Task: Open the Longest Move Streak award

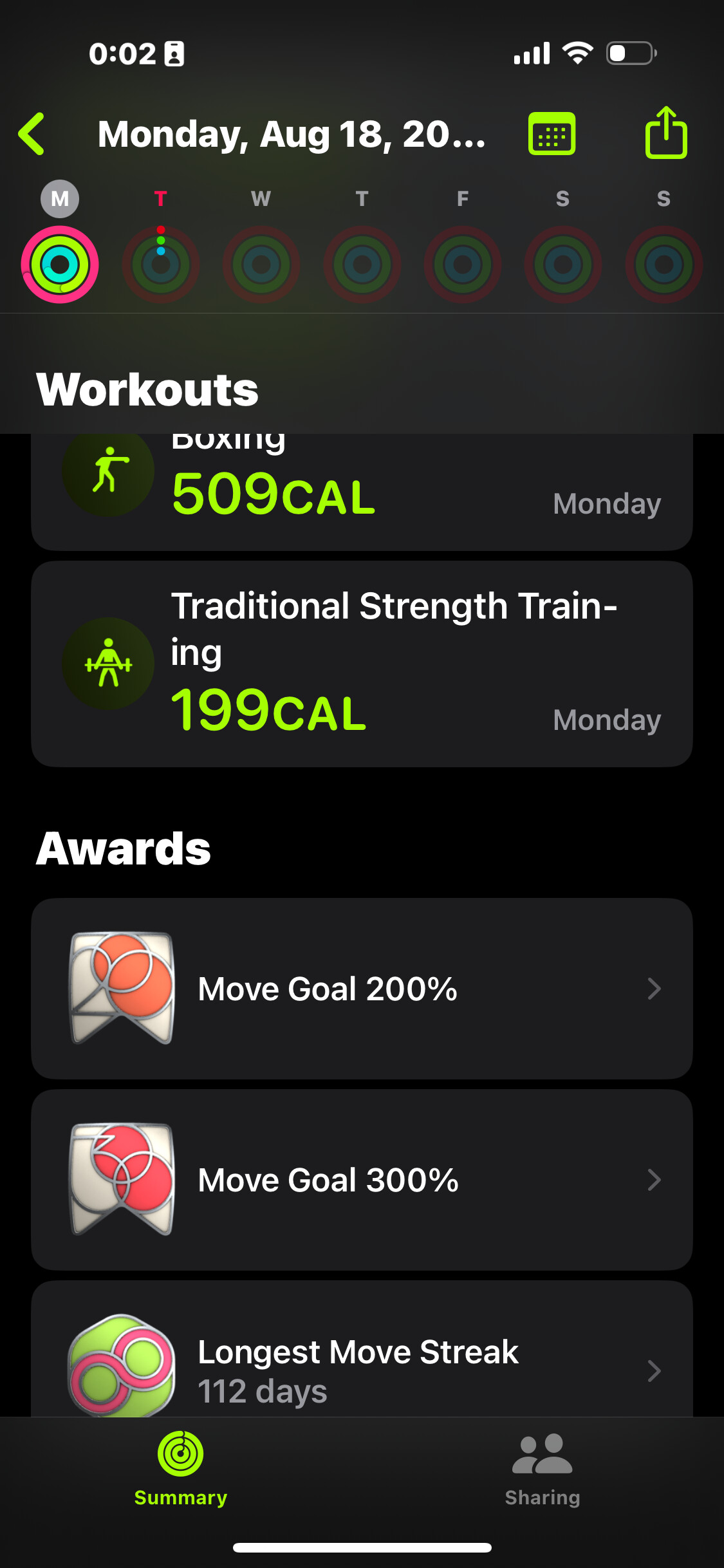Action: tap(362, 1349)
